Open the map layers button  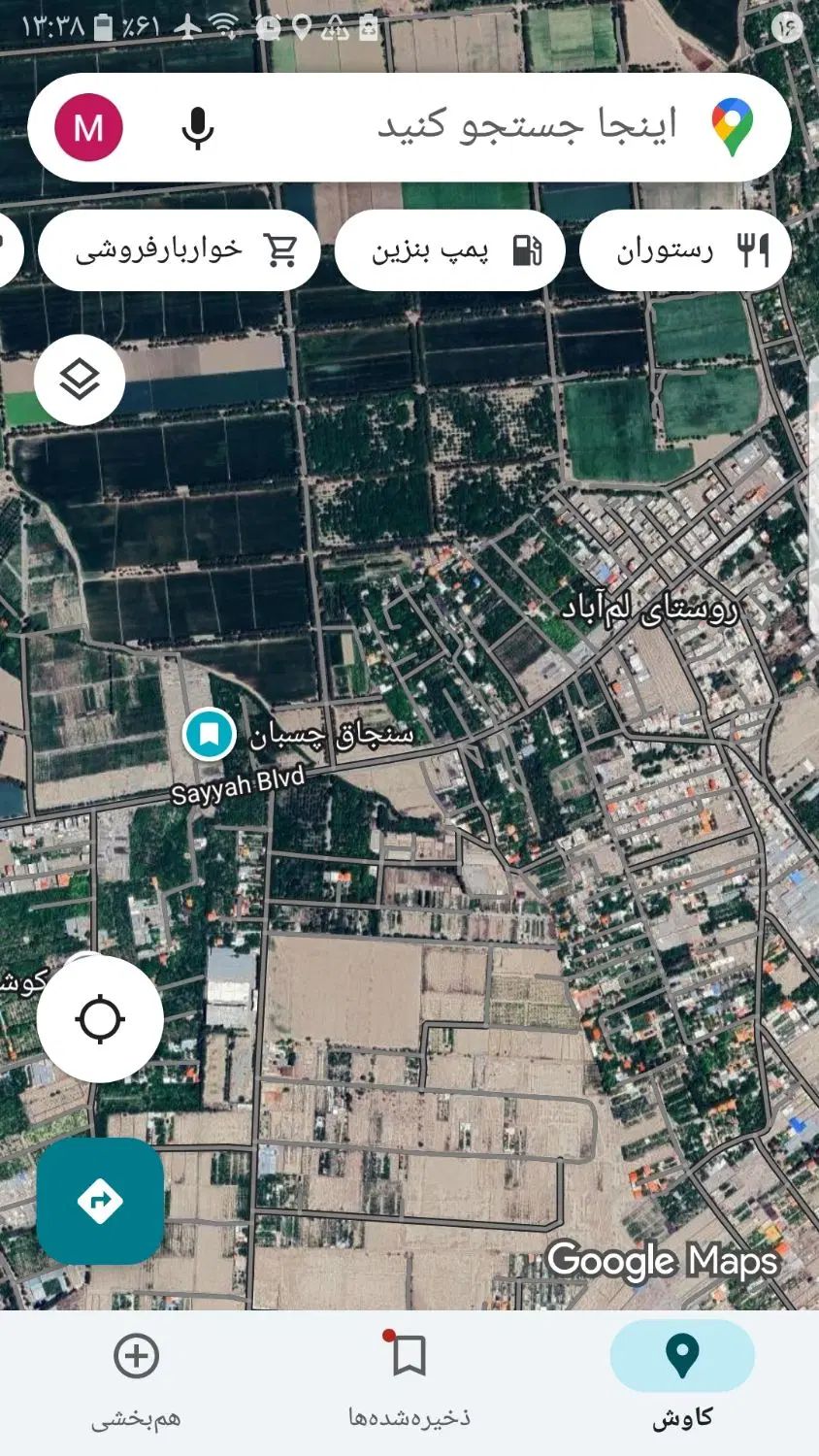pyautogui.click(x=80, y=380)
